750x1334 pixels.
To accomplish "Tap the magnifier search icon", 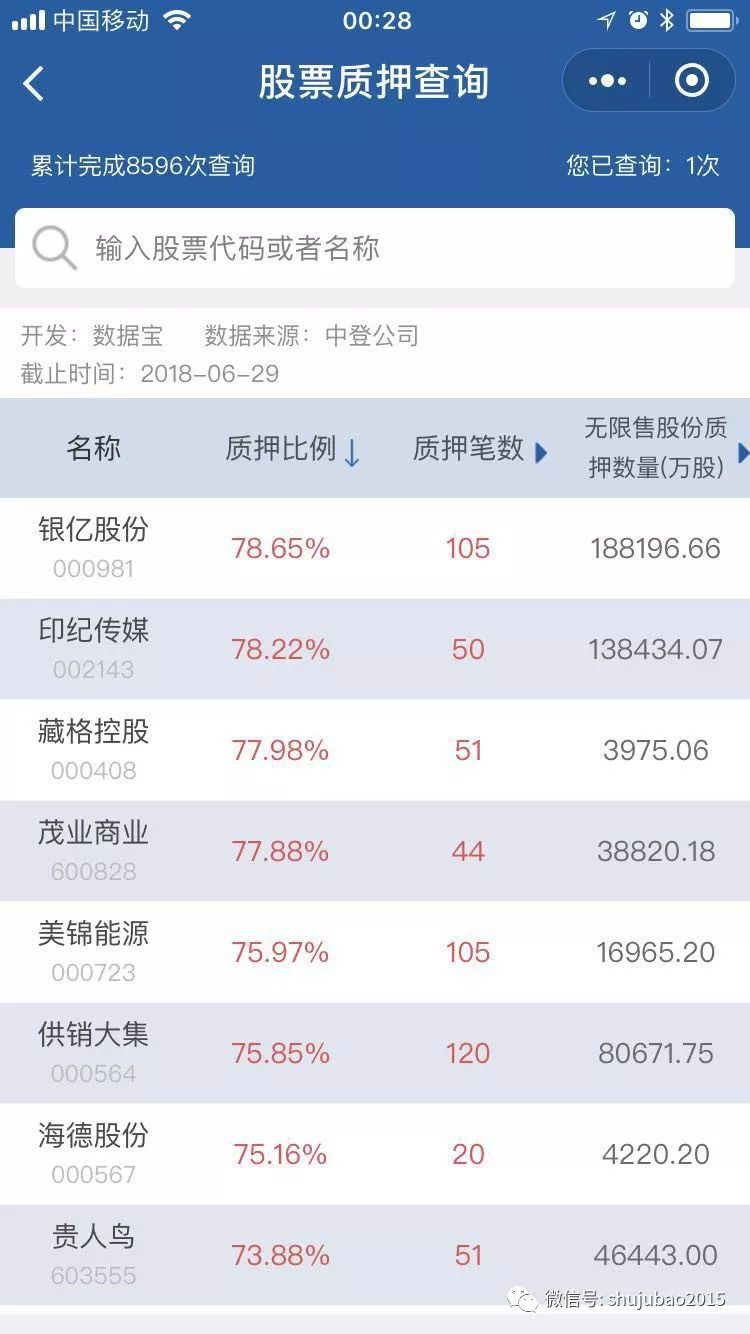I will (53, 247).
